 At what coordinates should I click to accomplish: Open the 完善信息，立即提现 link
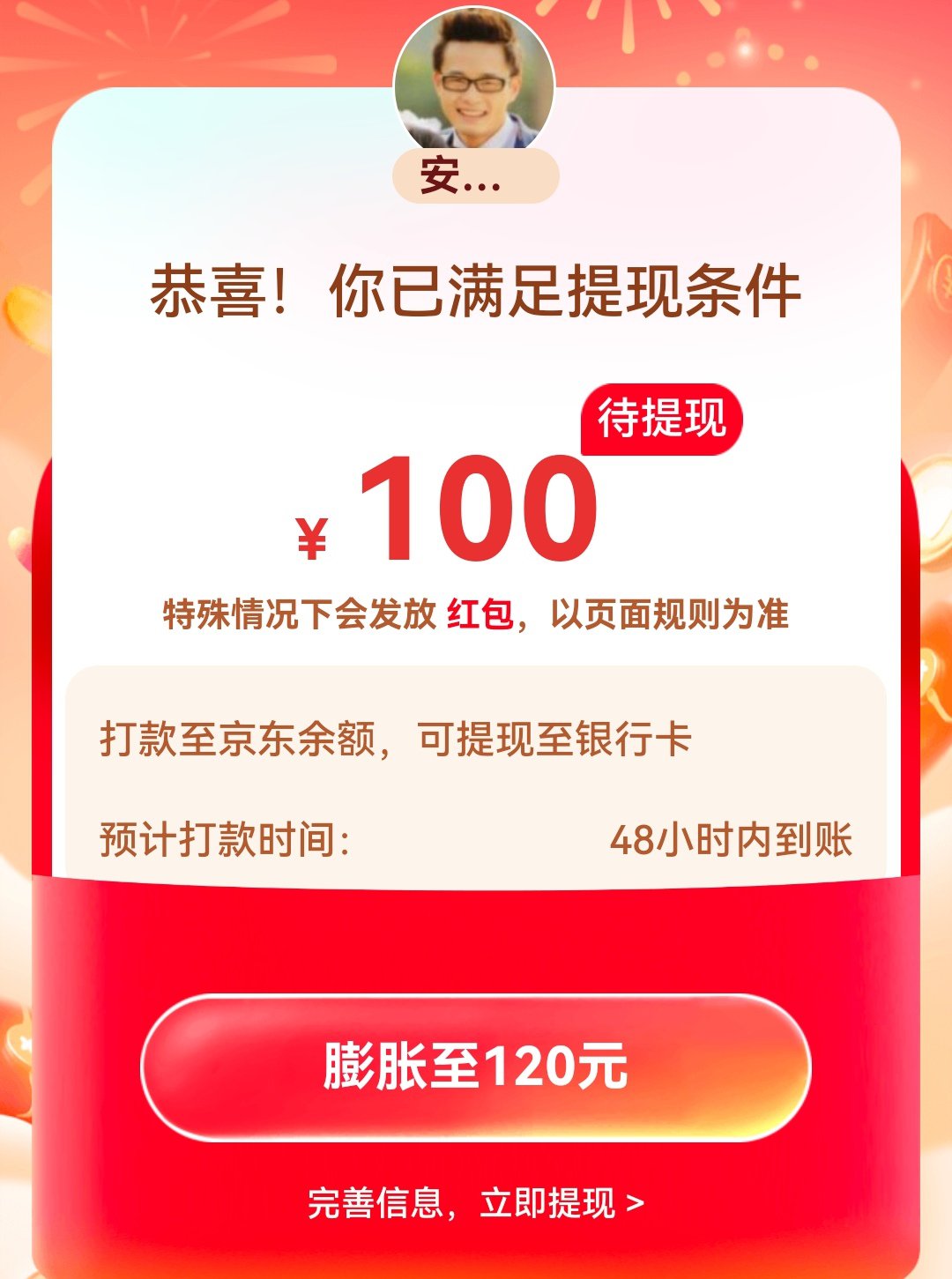point(476,1203)
